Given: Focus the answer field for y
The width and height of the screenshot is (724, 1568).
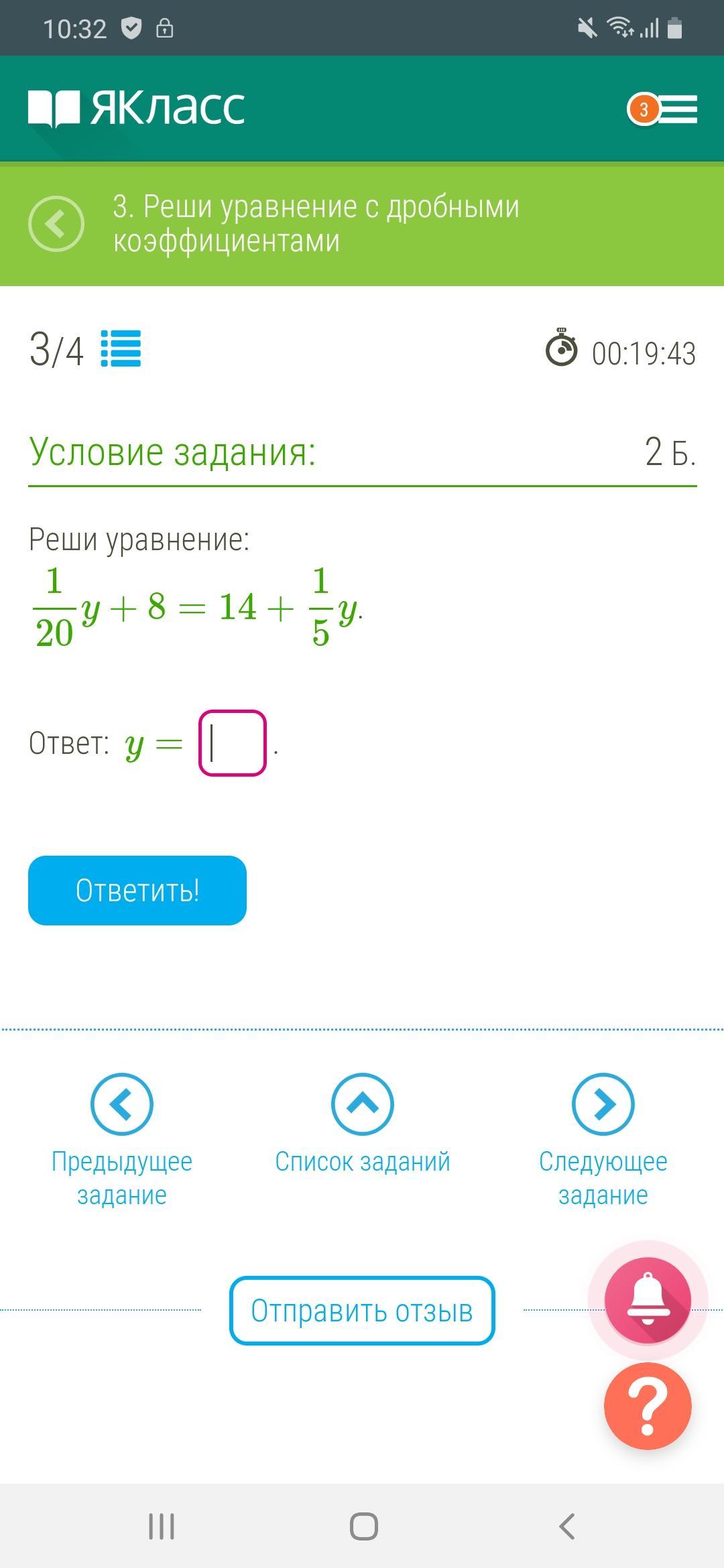Looking at the screenshot, I should click(x=233, y=743).
